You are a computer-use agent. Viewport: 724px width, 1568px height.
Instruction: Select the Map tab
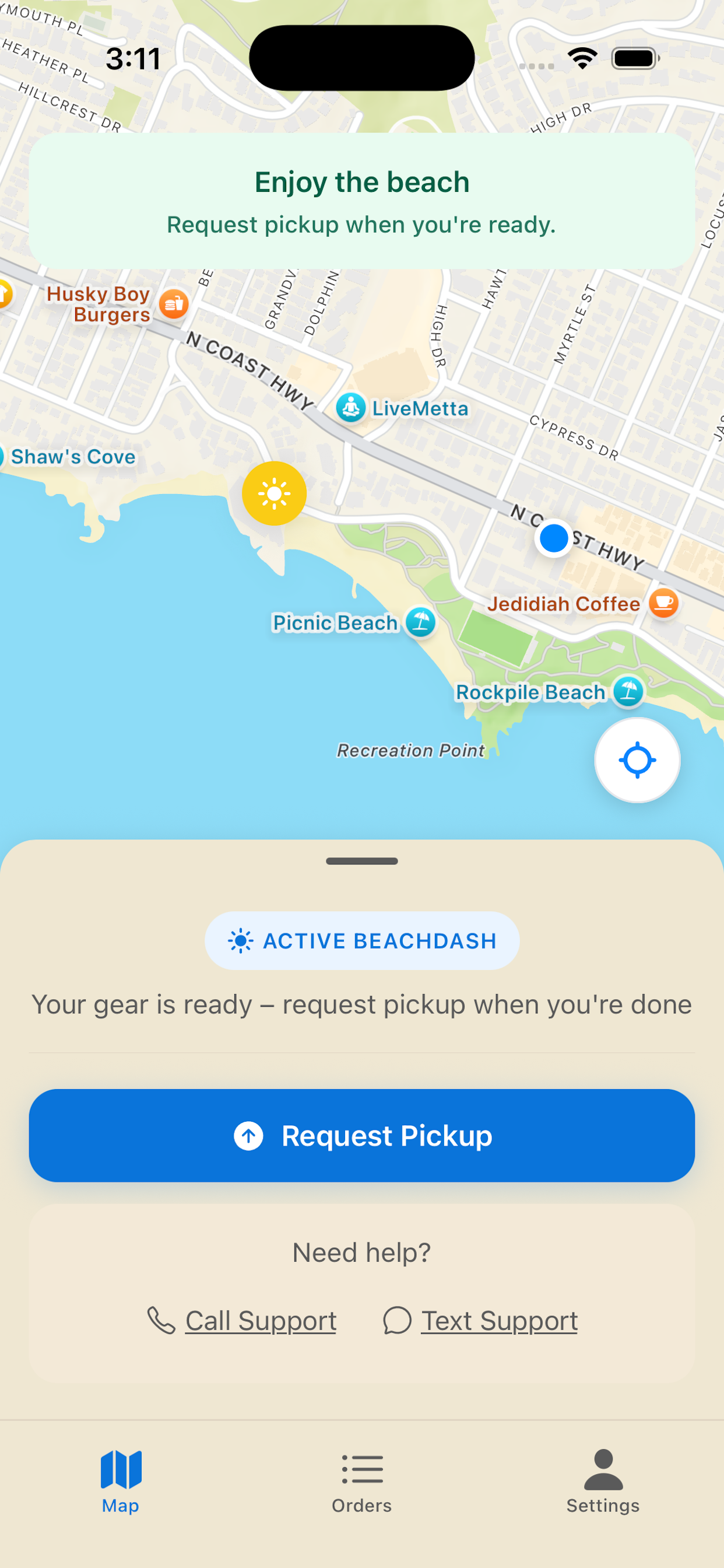click(121, 1480)
